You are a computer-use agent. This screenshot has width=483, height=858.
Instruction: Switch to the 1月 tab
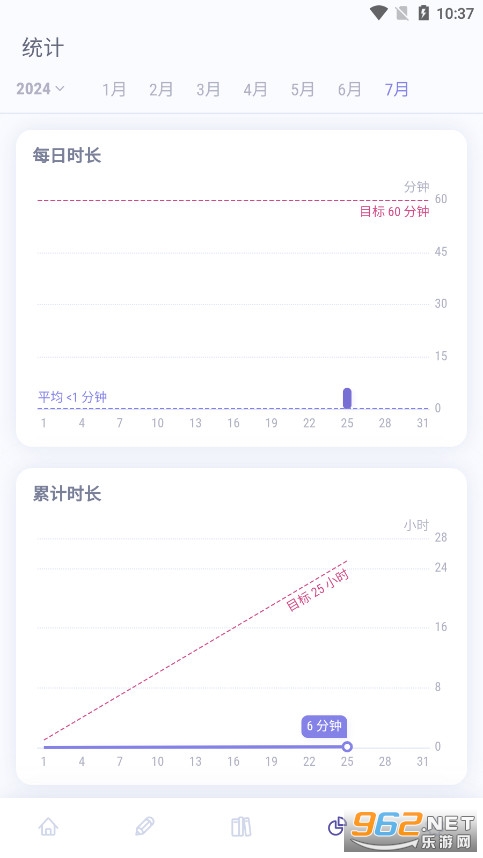pyautogui.click(x=114, y=89)
